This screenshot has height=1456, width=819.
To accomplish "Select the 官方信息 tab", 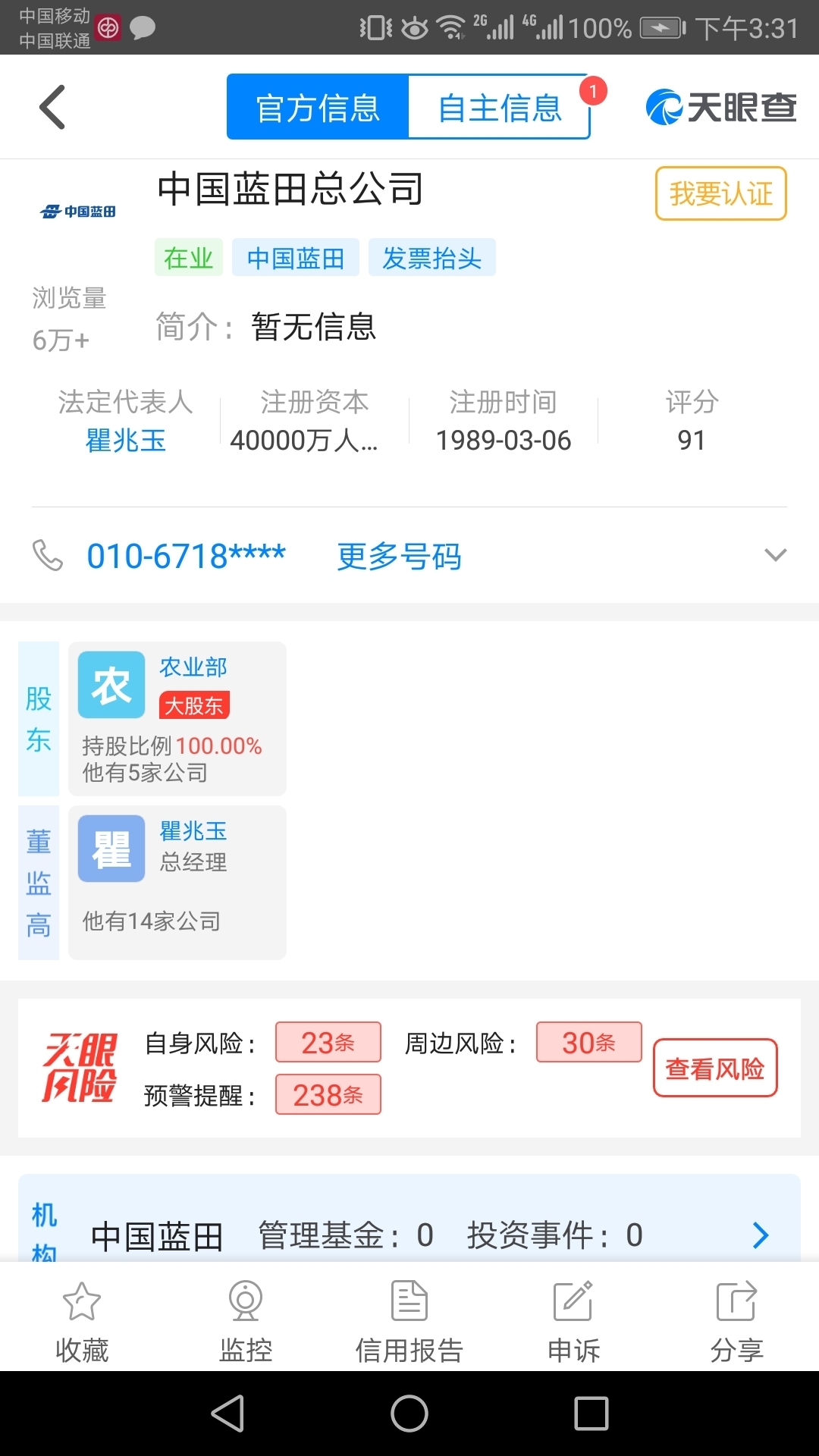I will pyautogui.click(x=318, y=107).
